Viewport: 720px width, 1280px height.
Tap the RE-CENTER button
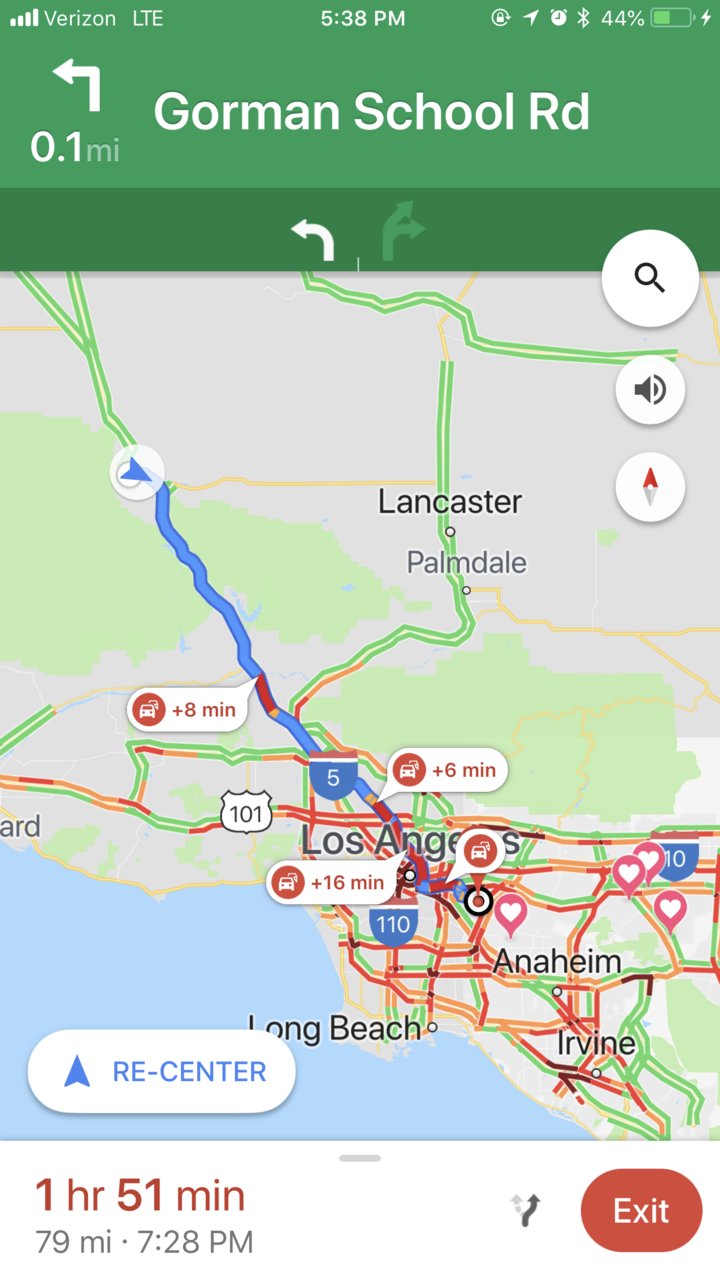click(162, 1072)
